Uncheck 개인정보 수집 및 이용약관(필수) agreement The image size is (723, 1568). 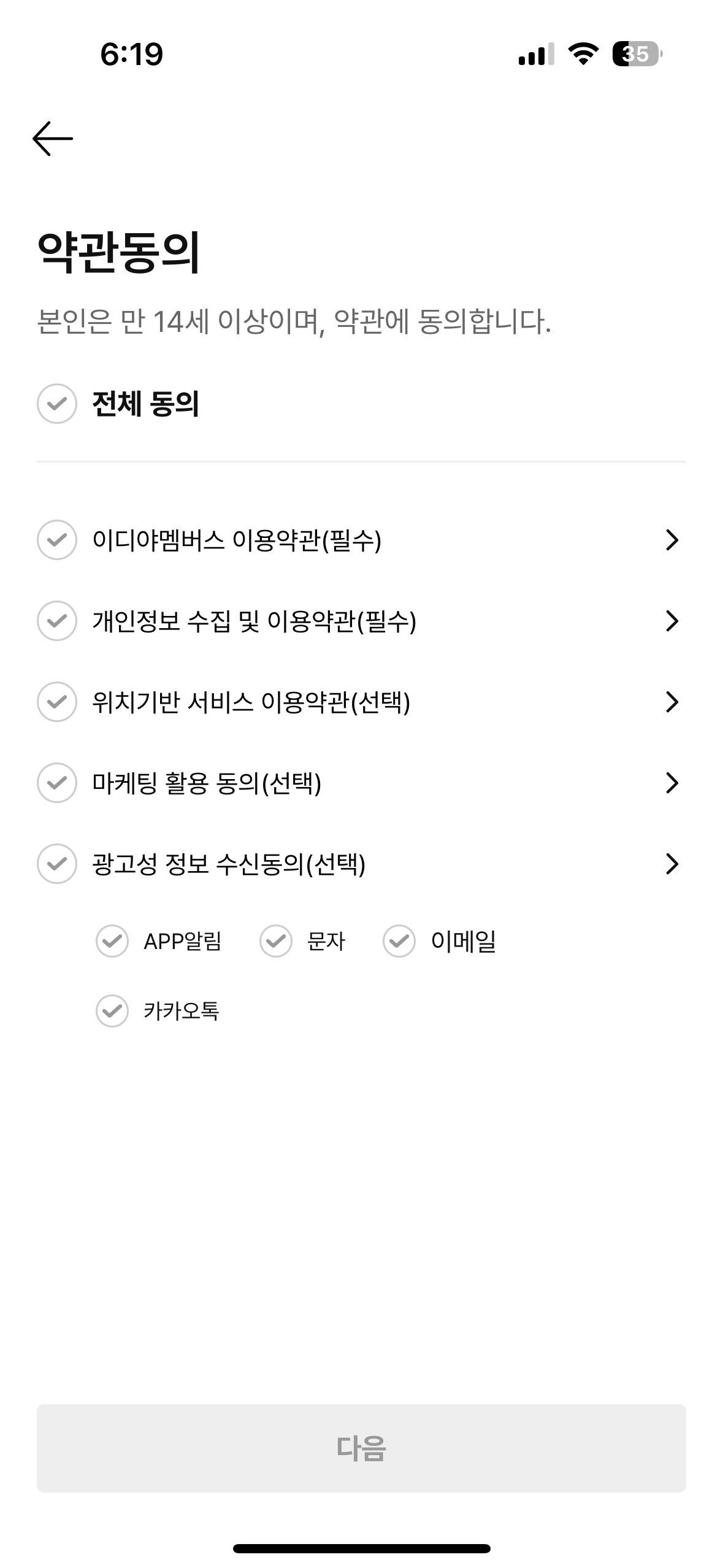[56, 621]
